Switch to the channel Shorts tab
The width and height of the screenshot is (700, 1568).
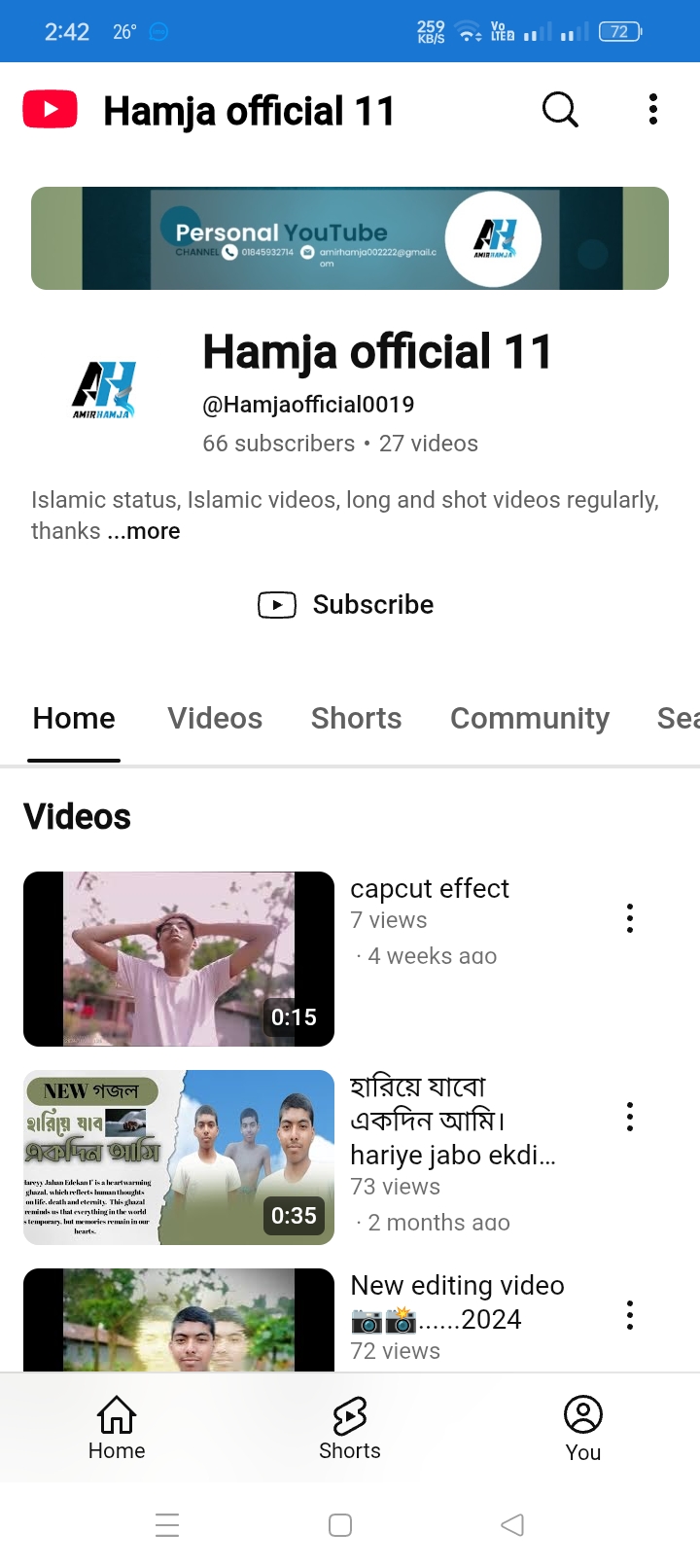(x=356, y=718)
